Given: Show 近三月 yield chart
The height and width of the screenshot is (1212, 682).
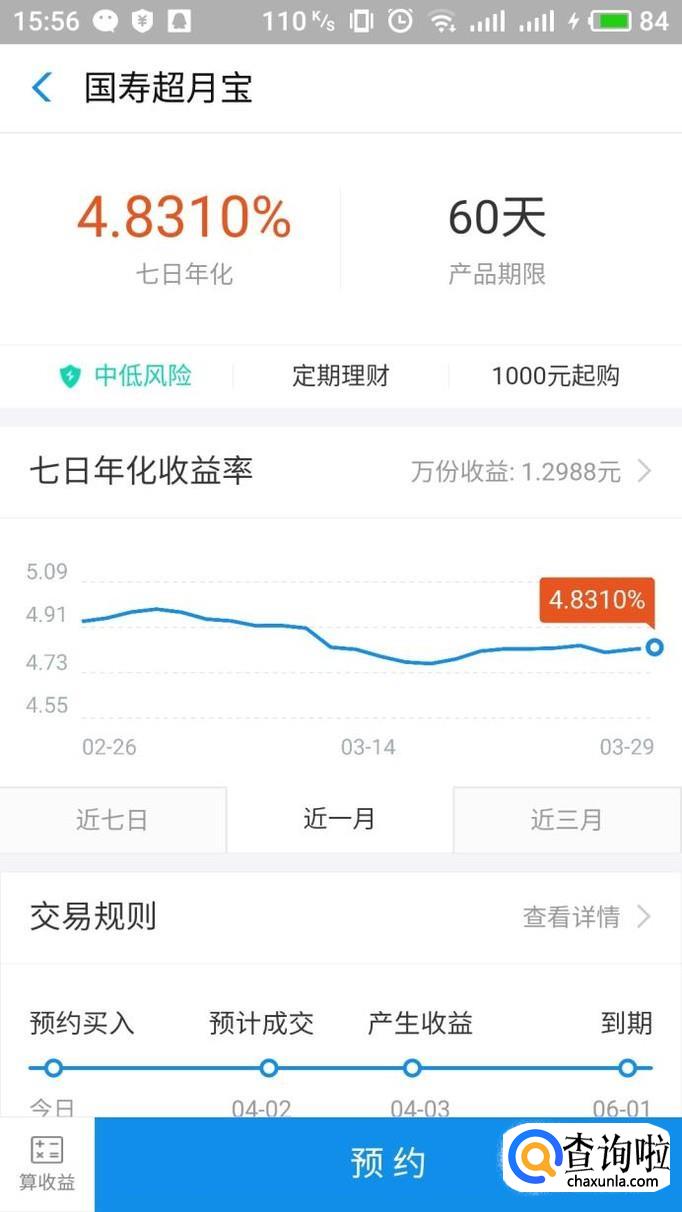Looking at the screenshot, I should pos(566,820).
